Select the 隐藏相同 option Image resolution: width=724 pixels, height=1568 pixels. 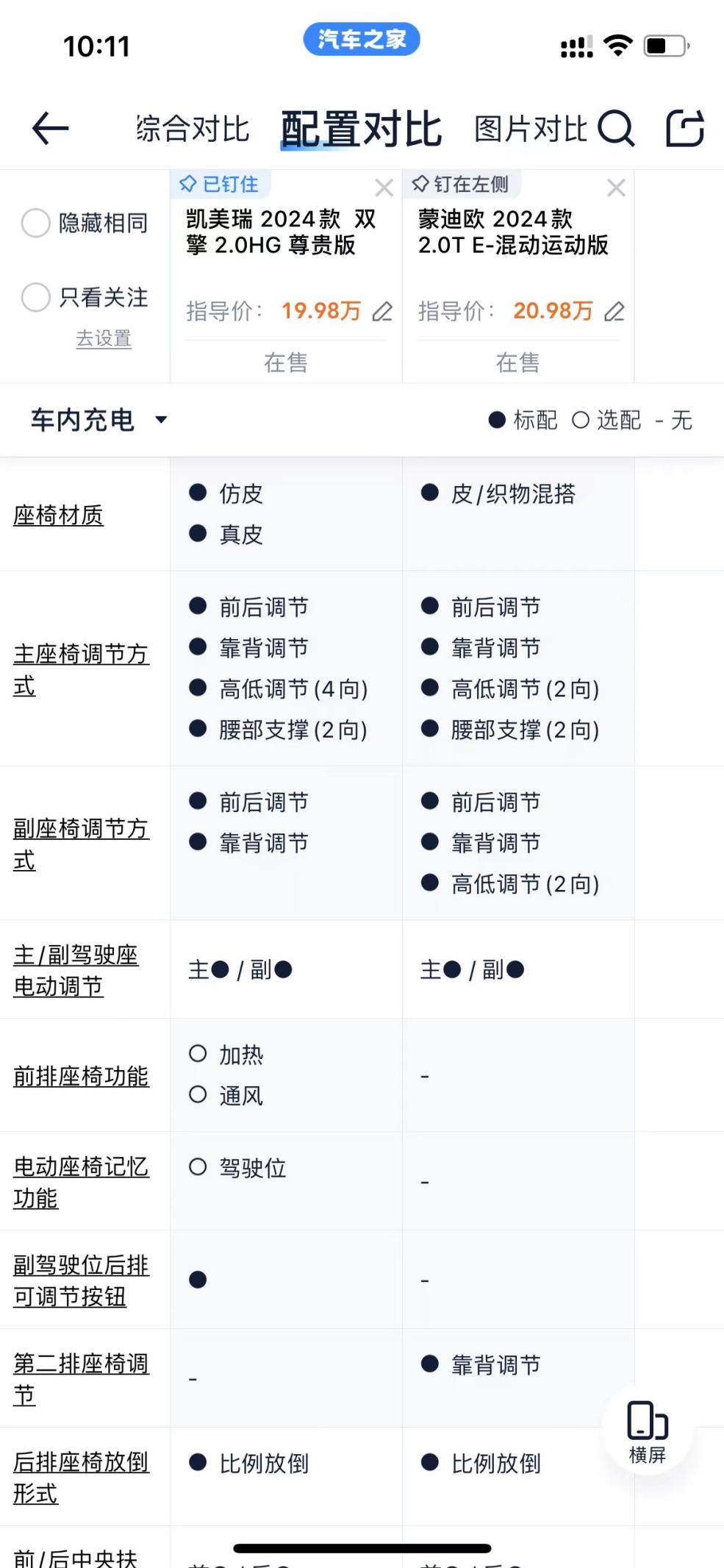click(85, 223)
